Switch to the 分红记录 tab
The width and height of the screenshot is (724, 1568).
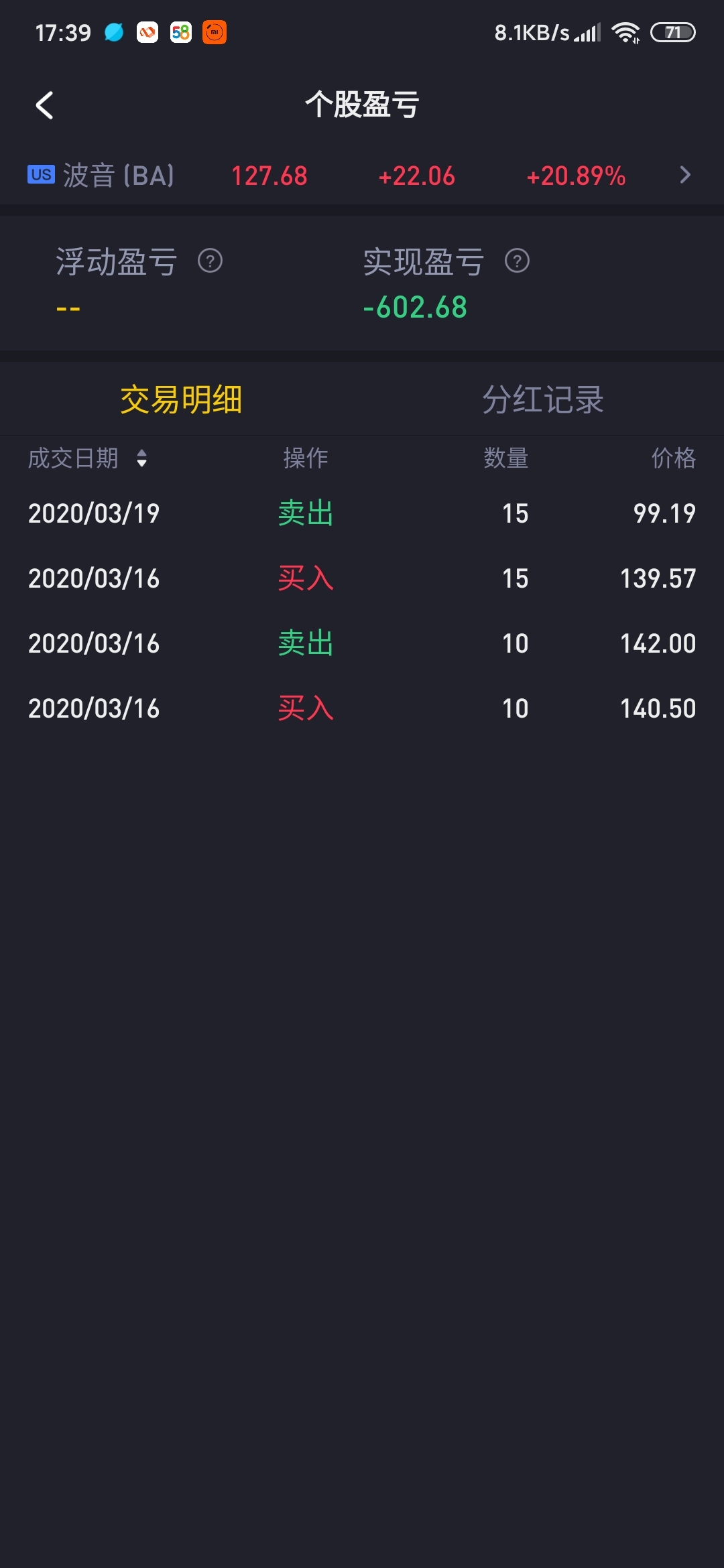(543, 400)
